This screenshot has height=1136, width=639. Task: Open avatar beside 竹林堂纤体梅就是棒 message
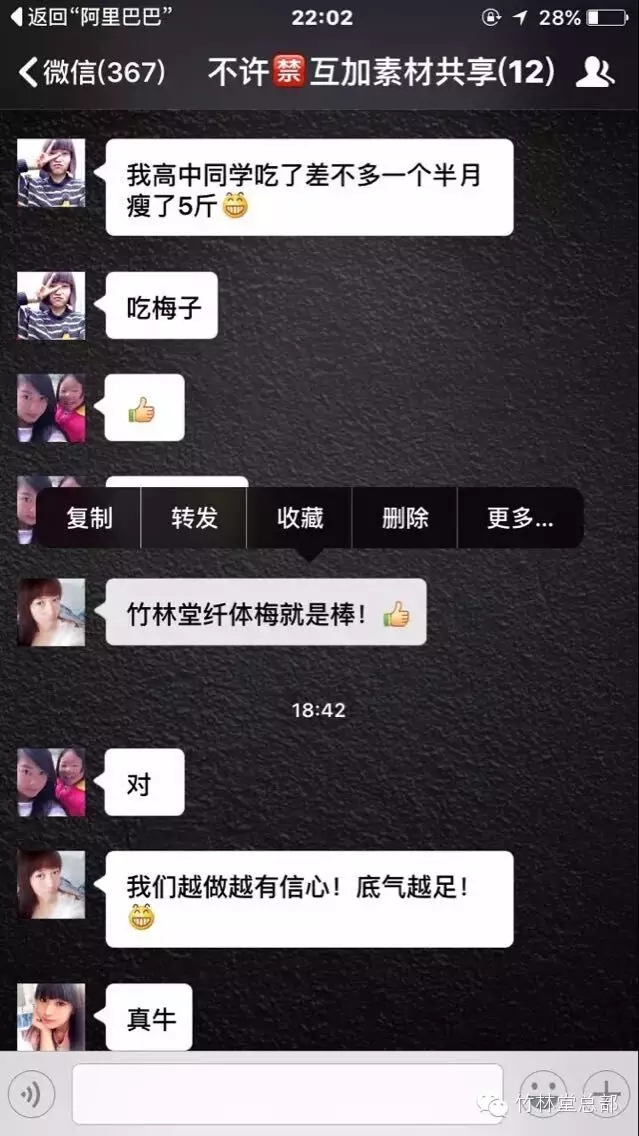click(x=51, y=612)
